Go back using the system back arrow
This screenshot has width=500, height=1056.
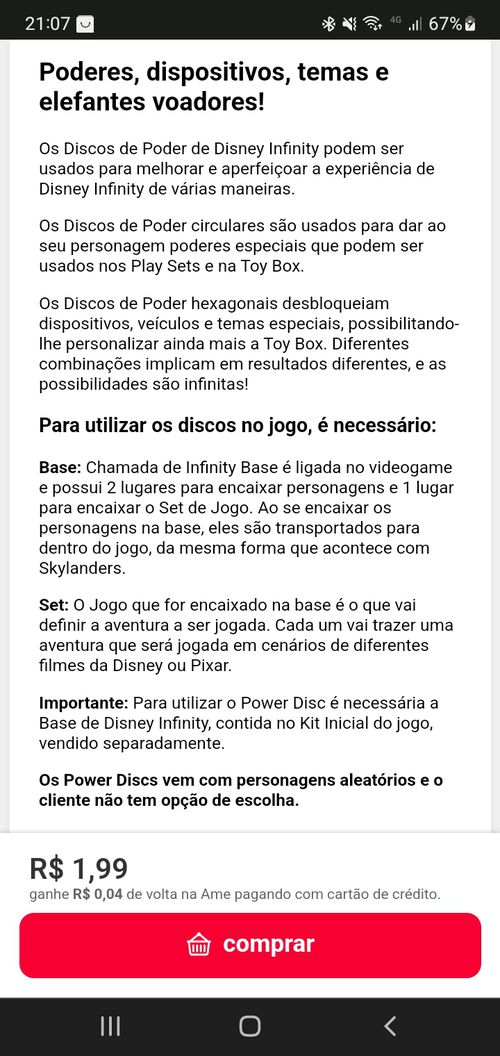click(x=389, y=1026)
